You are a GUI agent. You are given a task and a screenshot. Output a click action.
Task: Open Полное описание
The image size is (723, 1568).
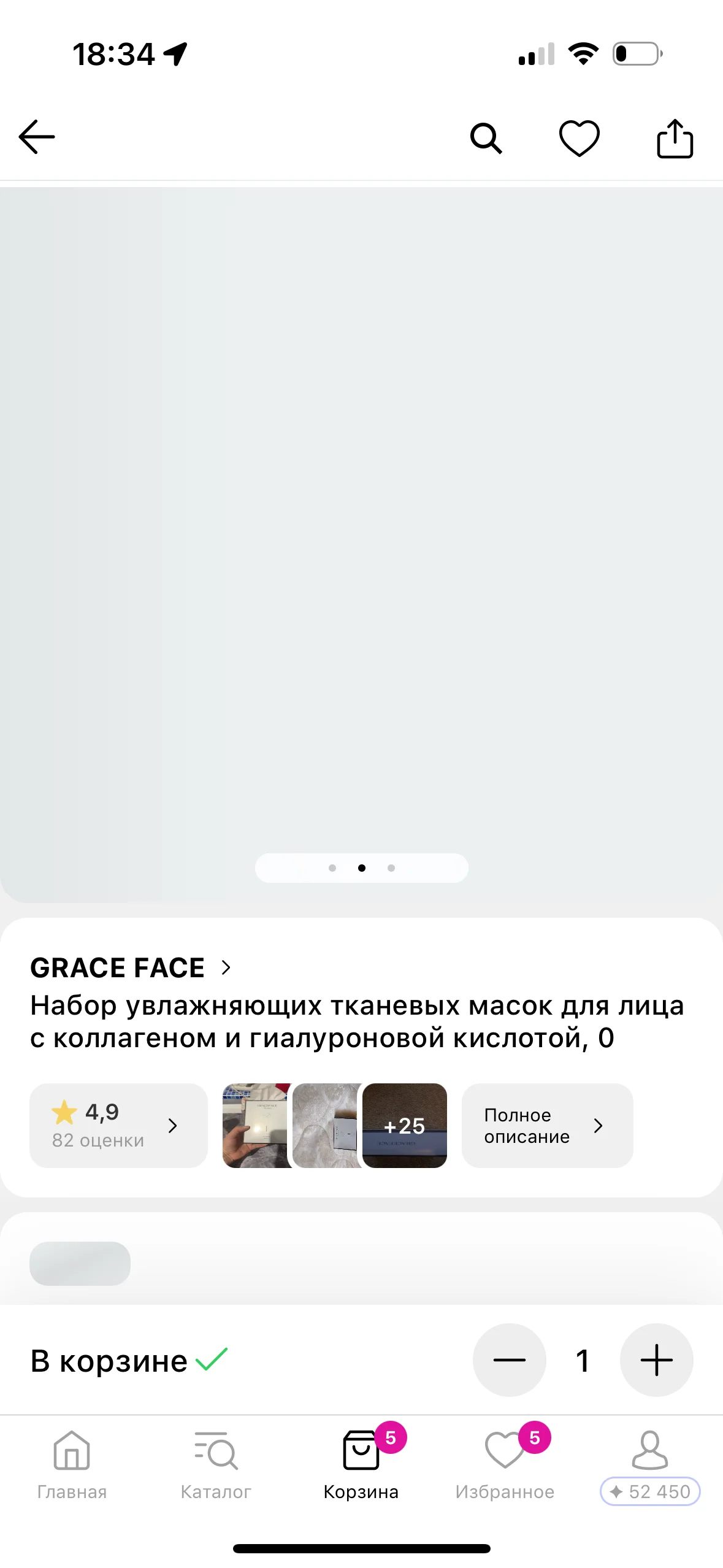[546, 1125]
